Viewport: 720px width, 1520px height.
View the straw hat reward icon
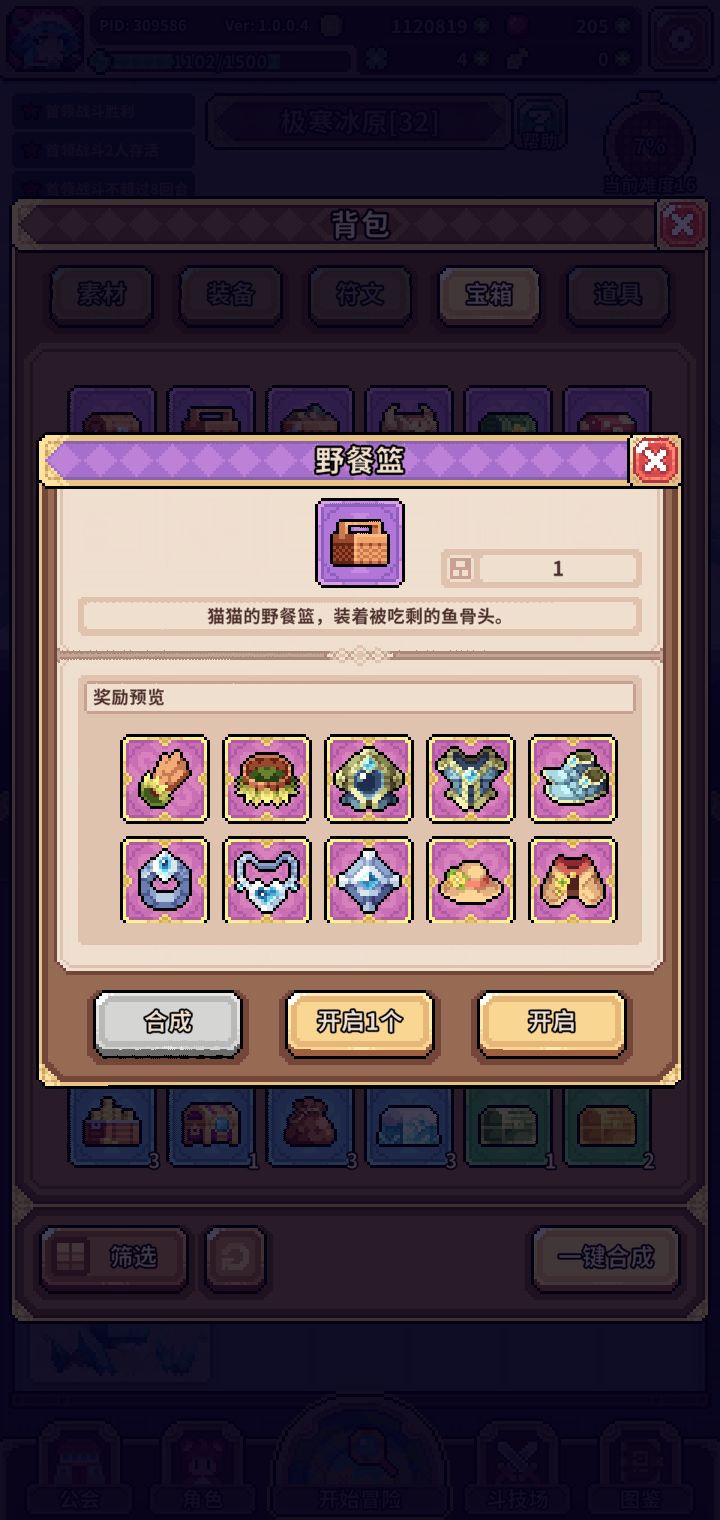471,882
